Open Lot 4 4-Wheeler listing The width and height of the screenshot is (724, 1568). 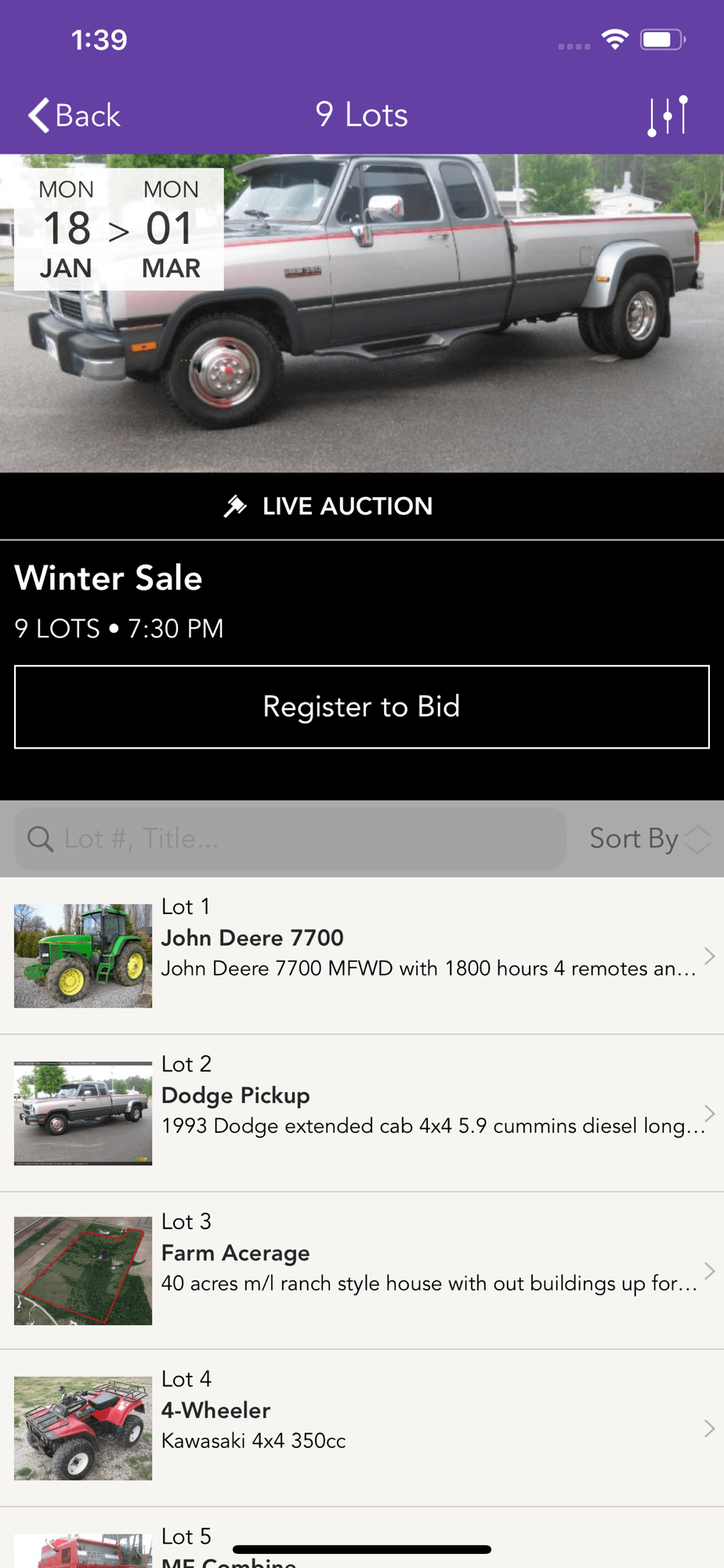(361, 1428)
